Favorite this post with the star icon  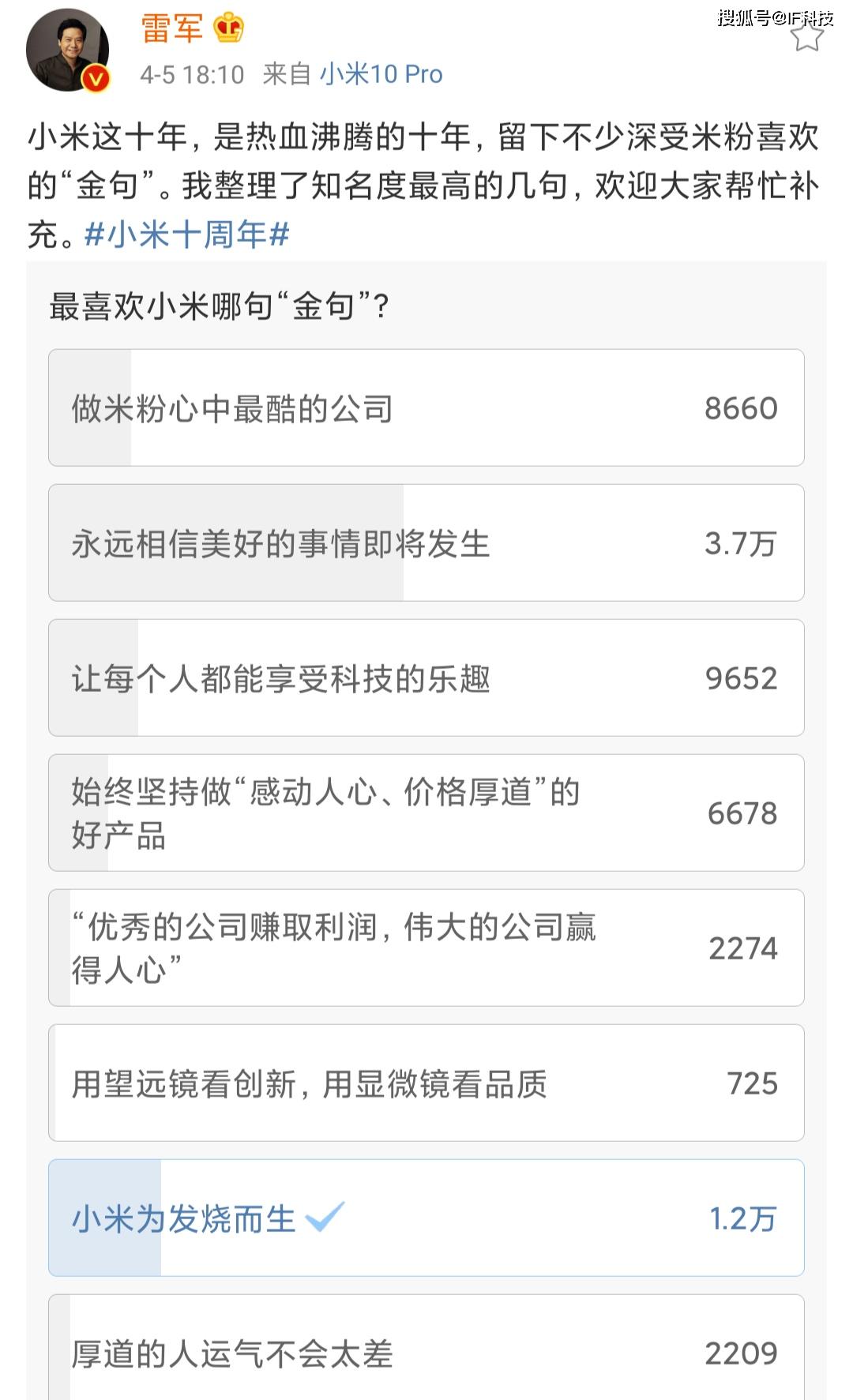tap(806, 36)
